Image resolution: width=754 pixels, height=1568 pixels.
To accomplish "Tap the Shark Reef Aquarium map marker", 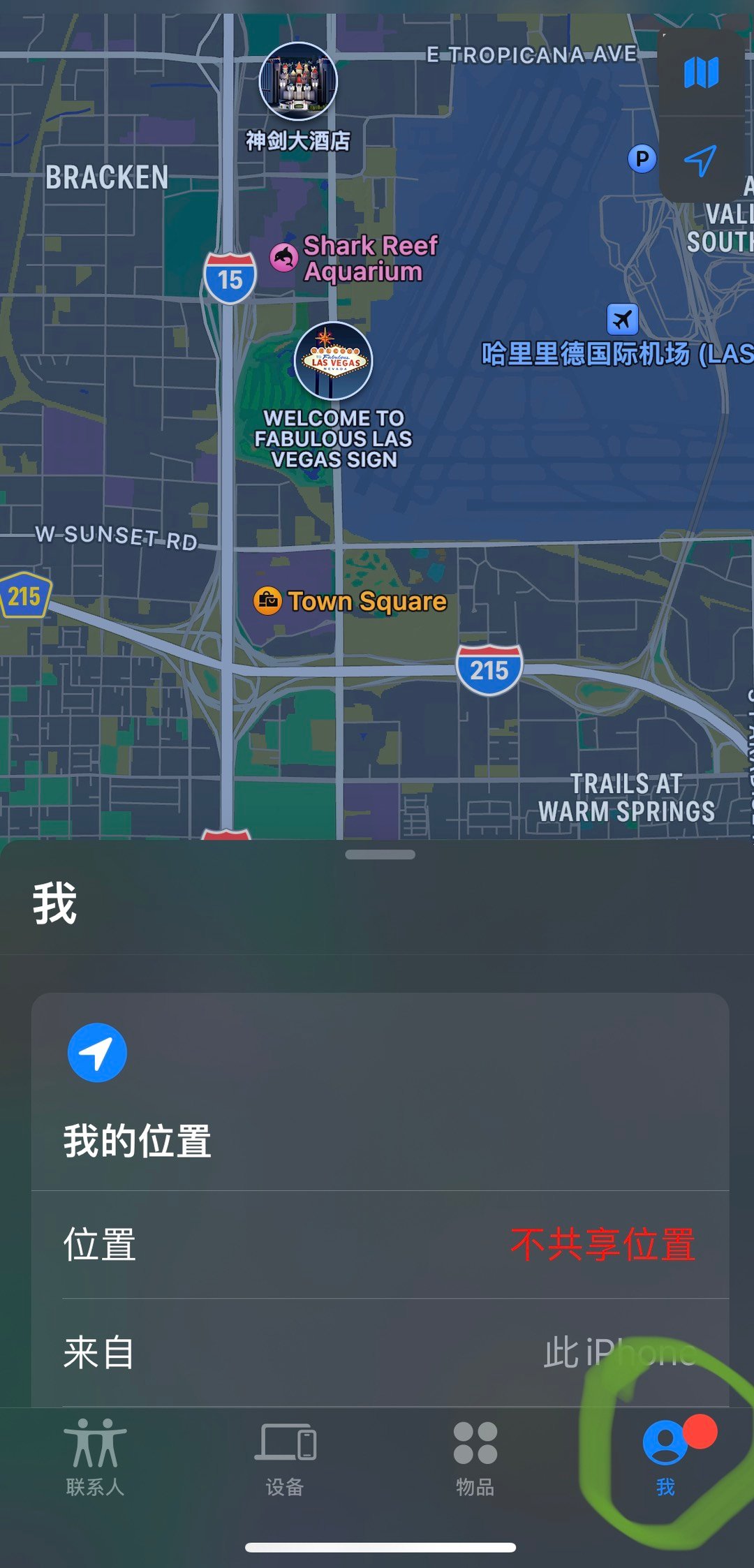I will pos(284,258).
